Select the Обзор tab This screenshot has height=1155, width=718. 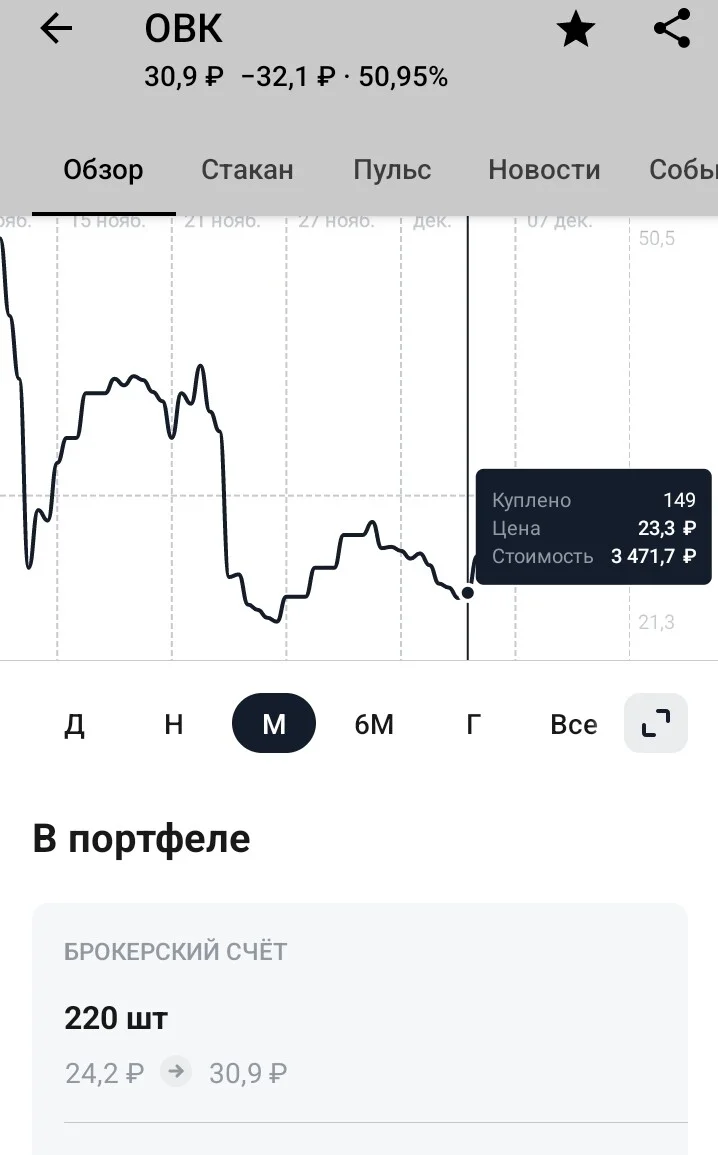pos(103,170)
